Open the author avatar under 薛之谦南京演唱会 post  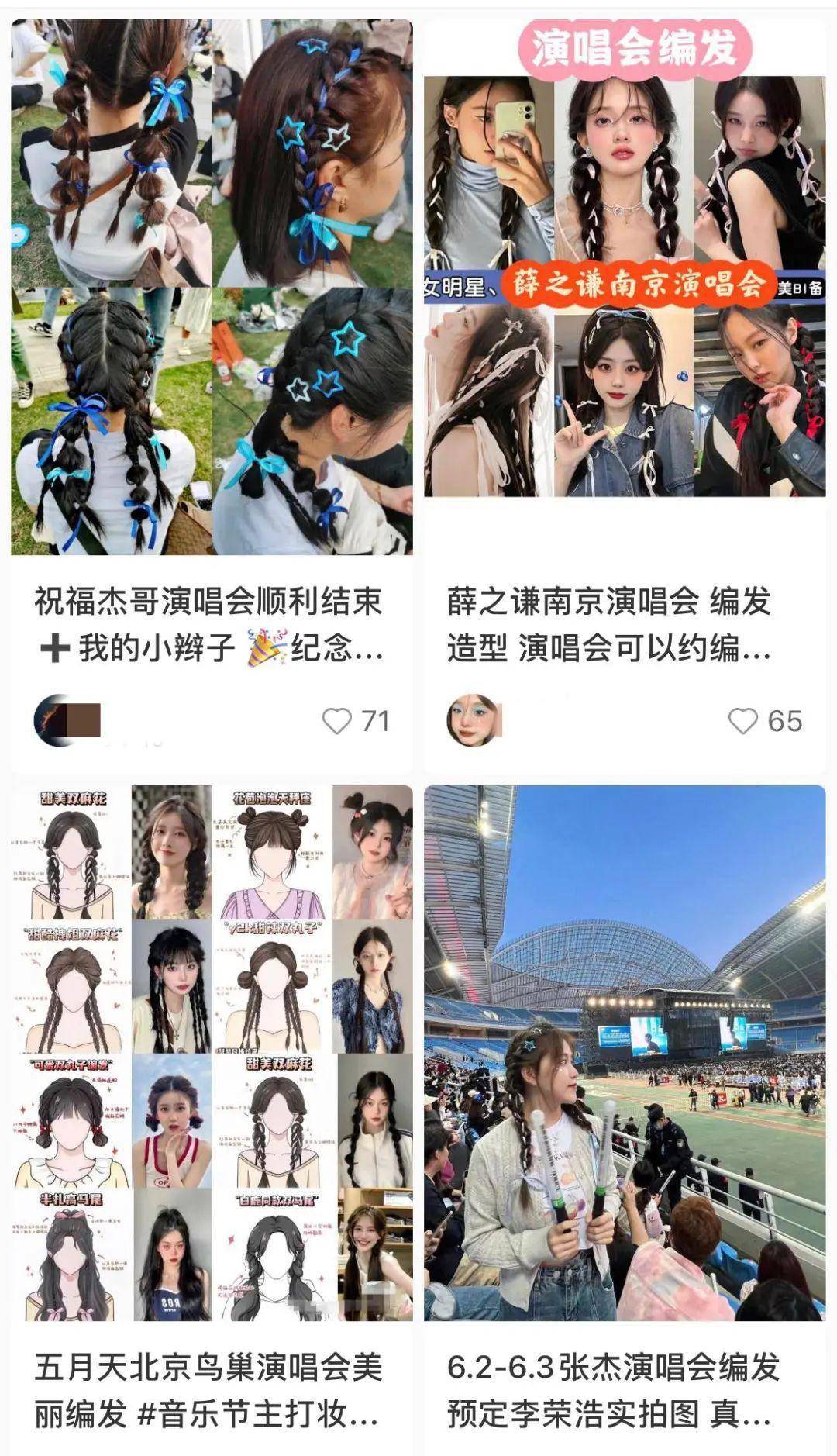pos(472,721)
